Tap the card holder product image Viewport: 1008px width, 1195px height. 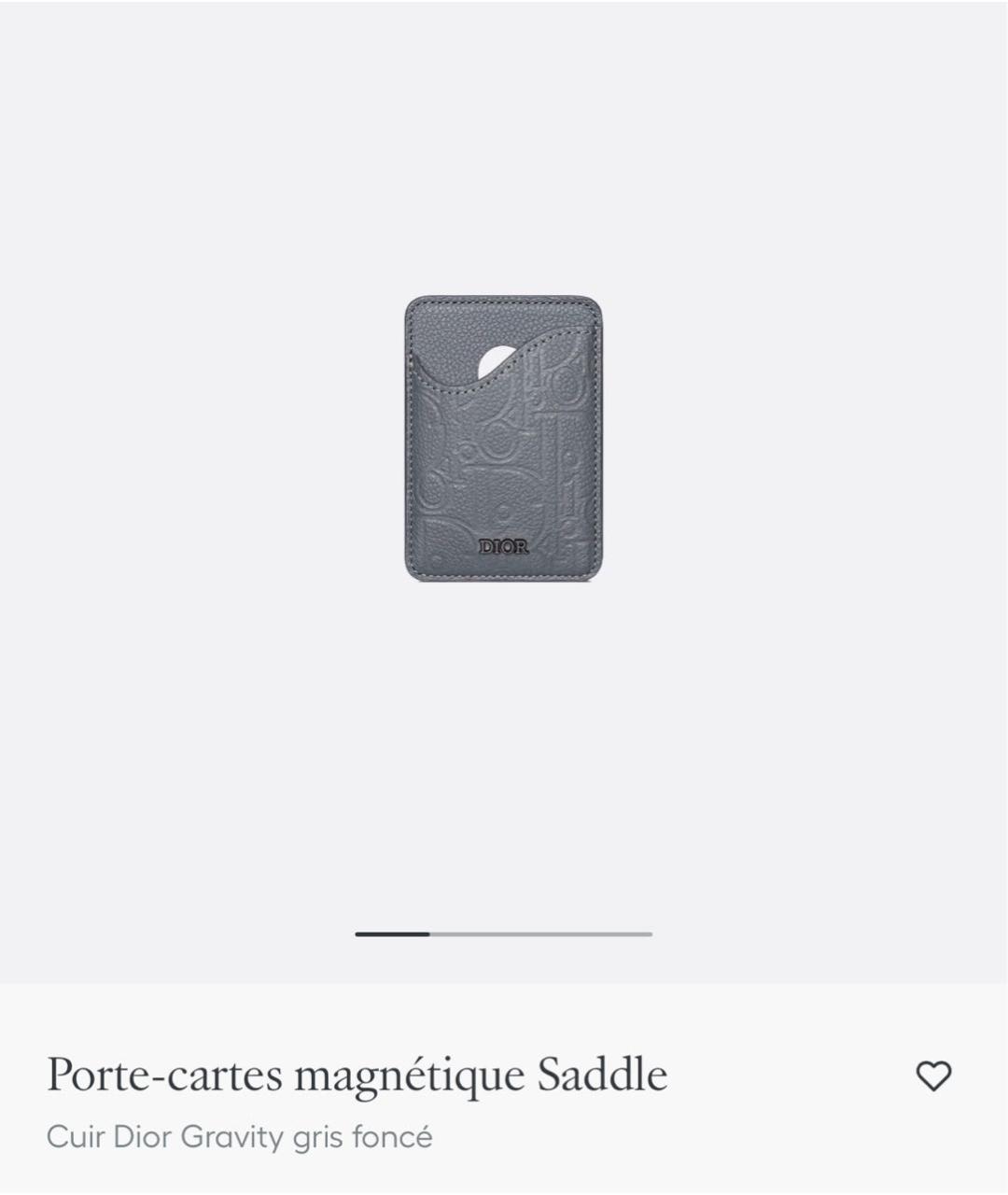pyautogui.click(x=503, y=437)
